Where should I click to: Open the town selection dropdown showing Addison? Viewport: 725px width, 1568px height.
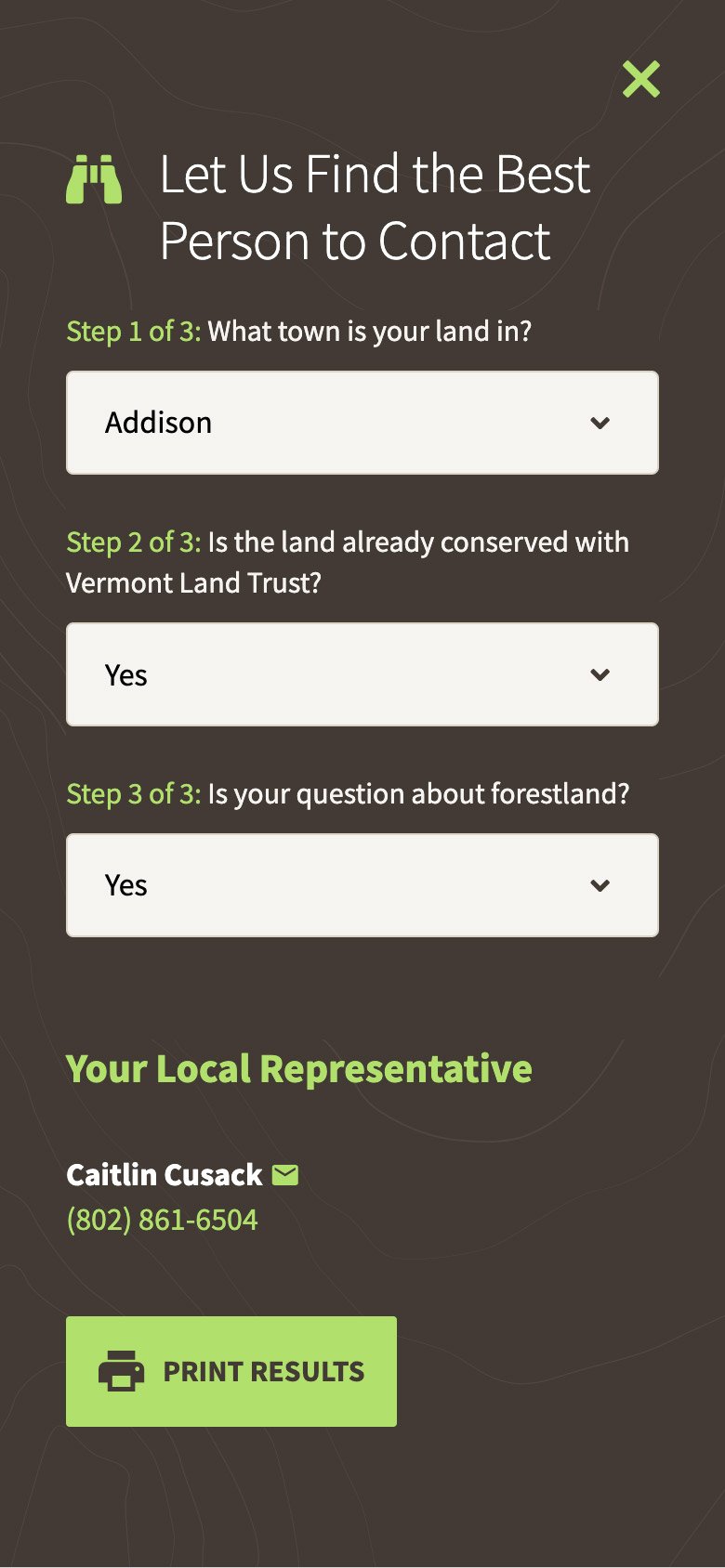point(362,423)
